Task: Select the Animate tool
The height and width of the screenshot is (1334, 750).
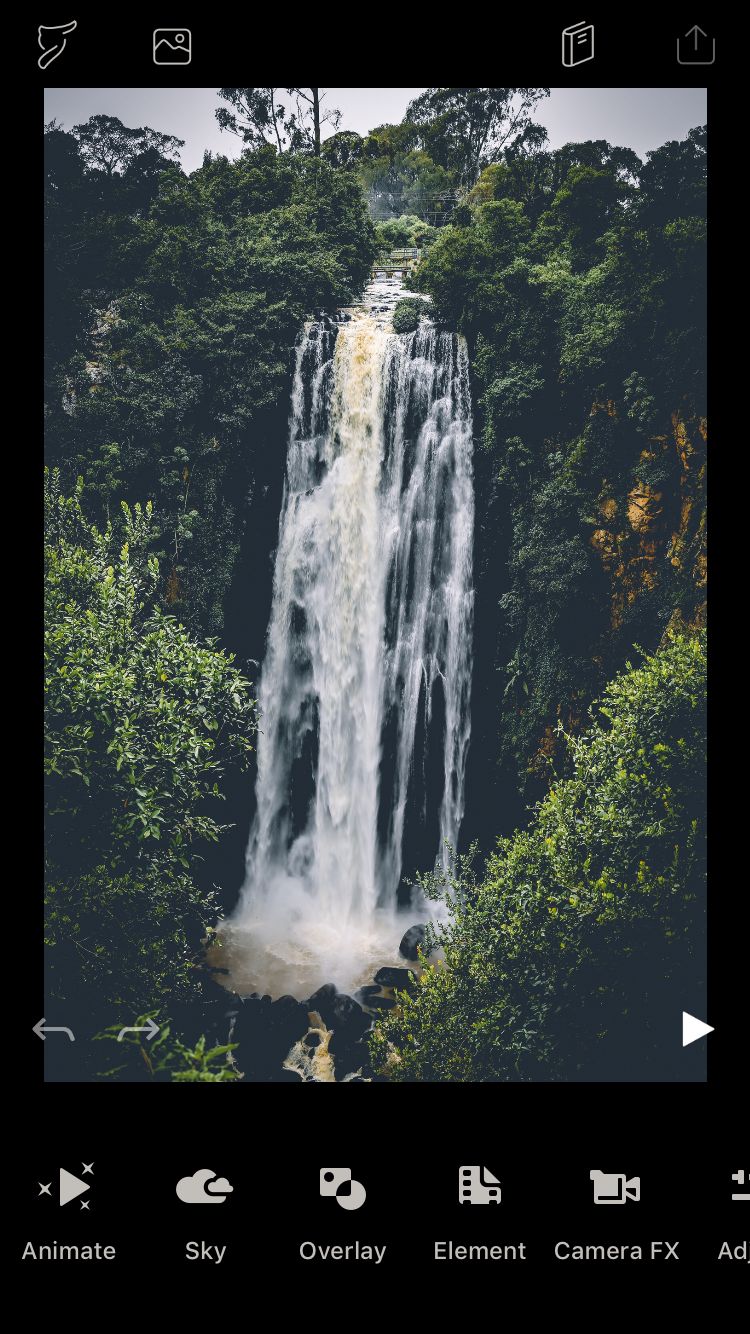Action: pos(68,1212)
